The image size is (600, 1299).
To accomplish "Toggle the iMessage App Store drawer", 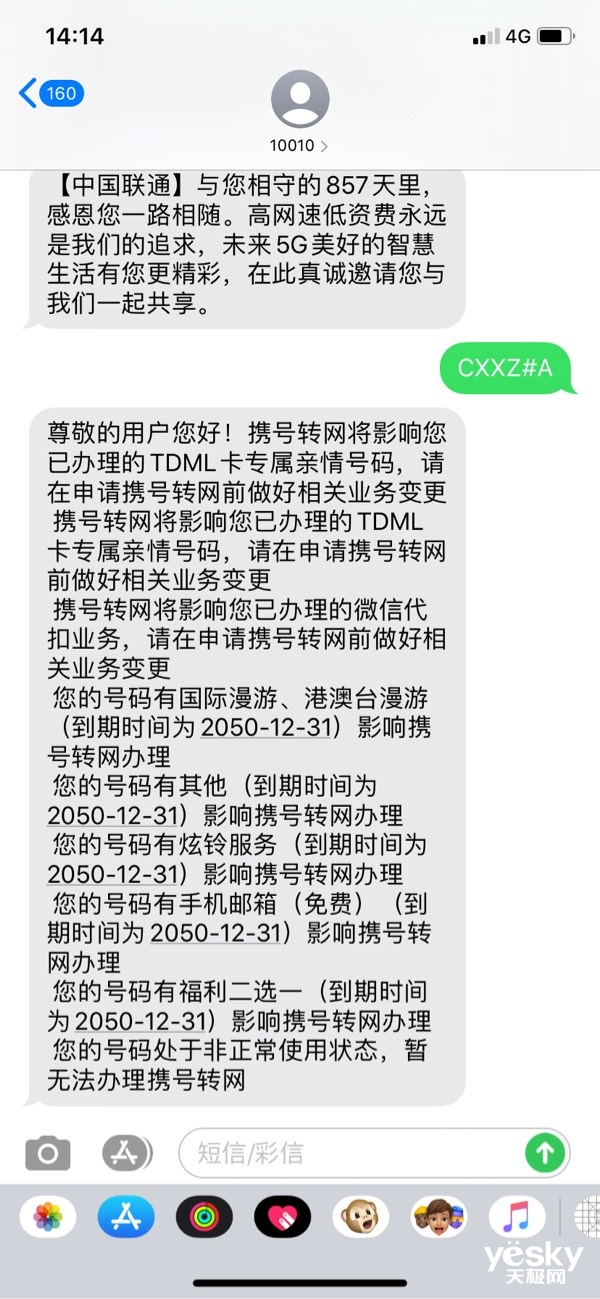I will pyautogui.click(x=125, y=1153).
